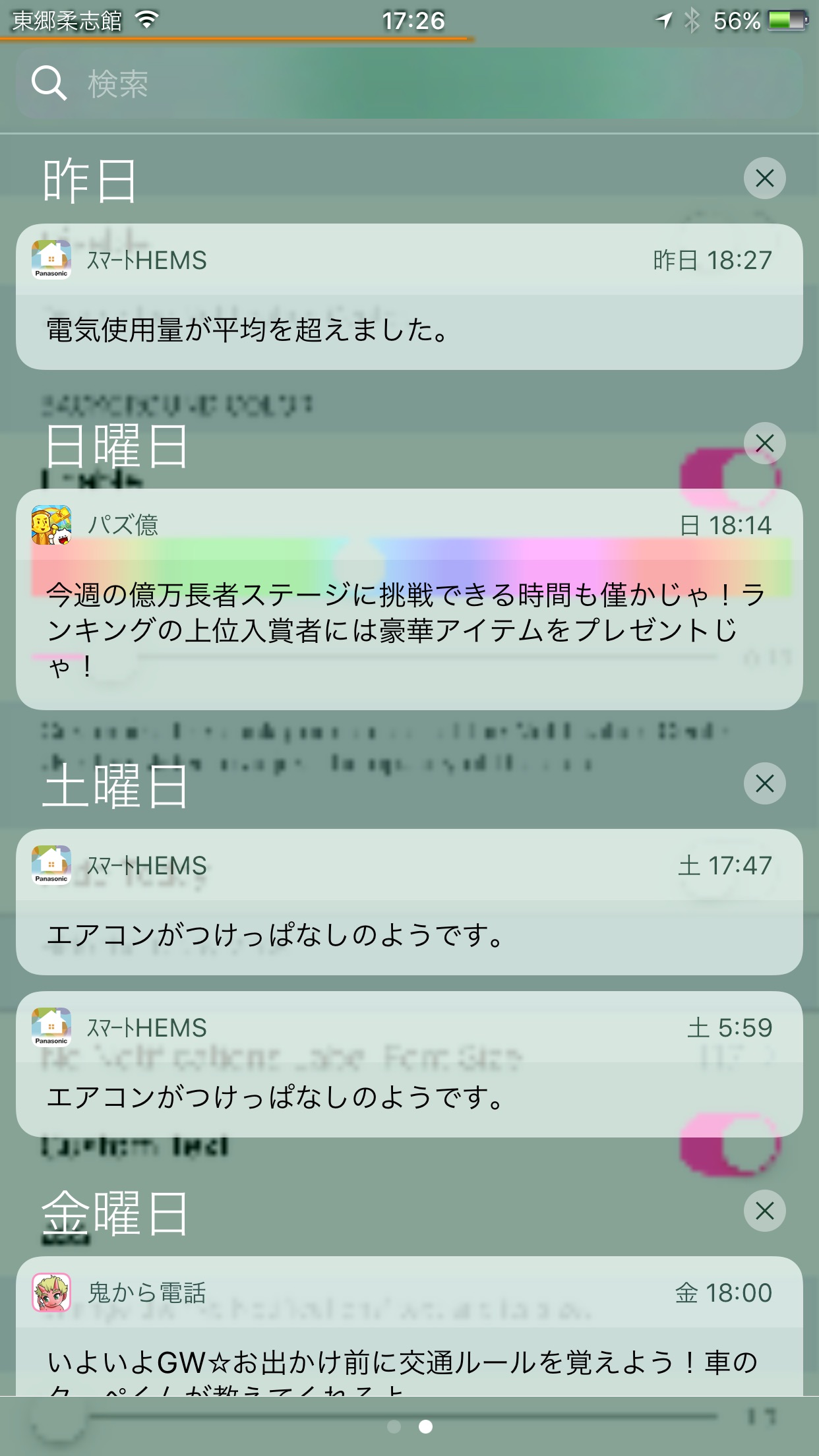Tap the 検索 search field
The height and width of the screenshot is (1456, 819).
click(x=409, y=84)
